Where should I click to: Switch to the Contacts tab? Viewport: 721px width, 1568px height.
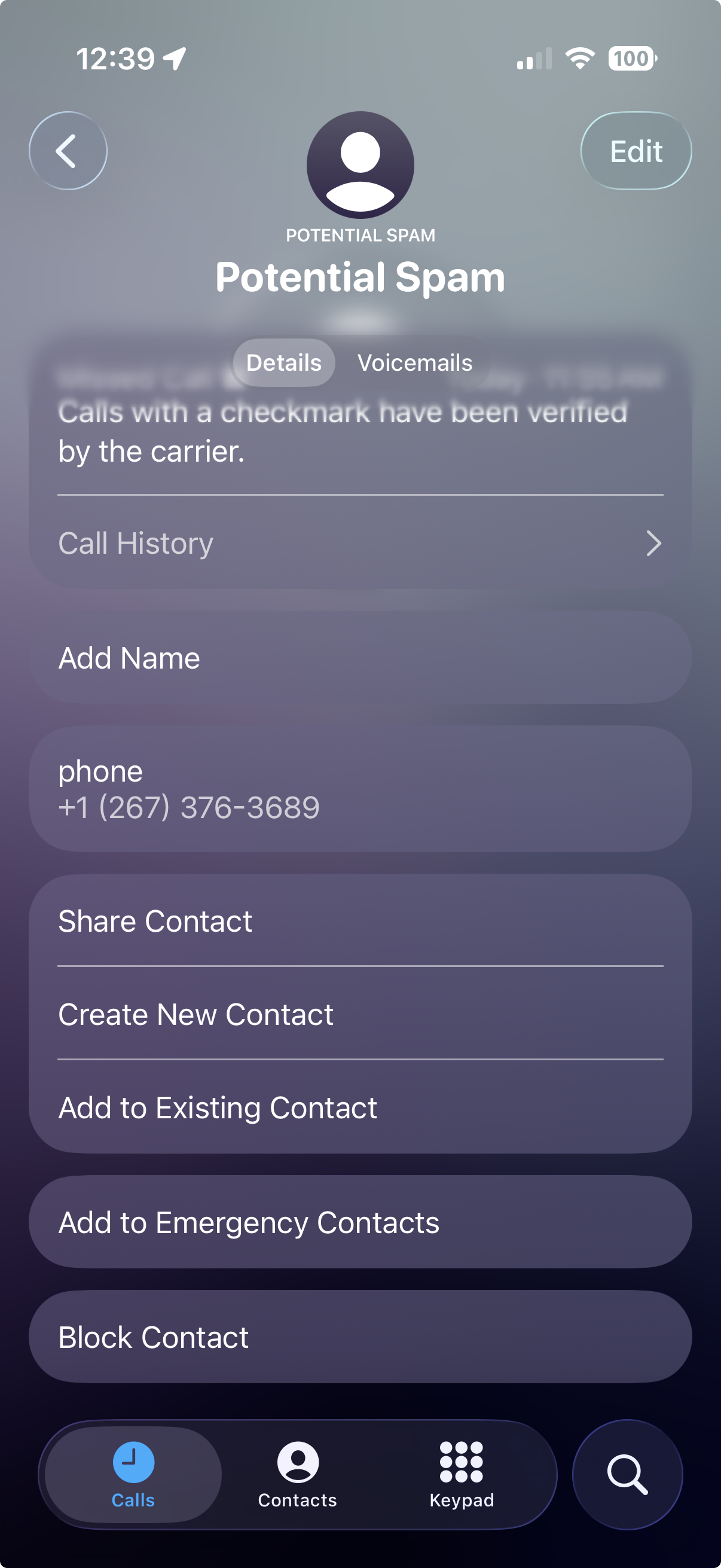pos(298,1475)
